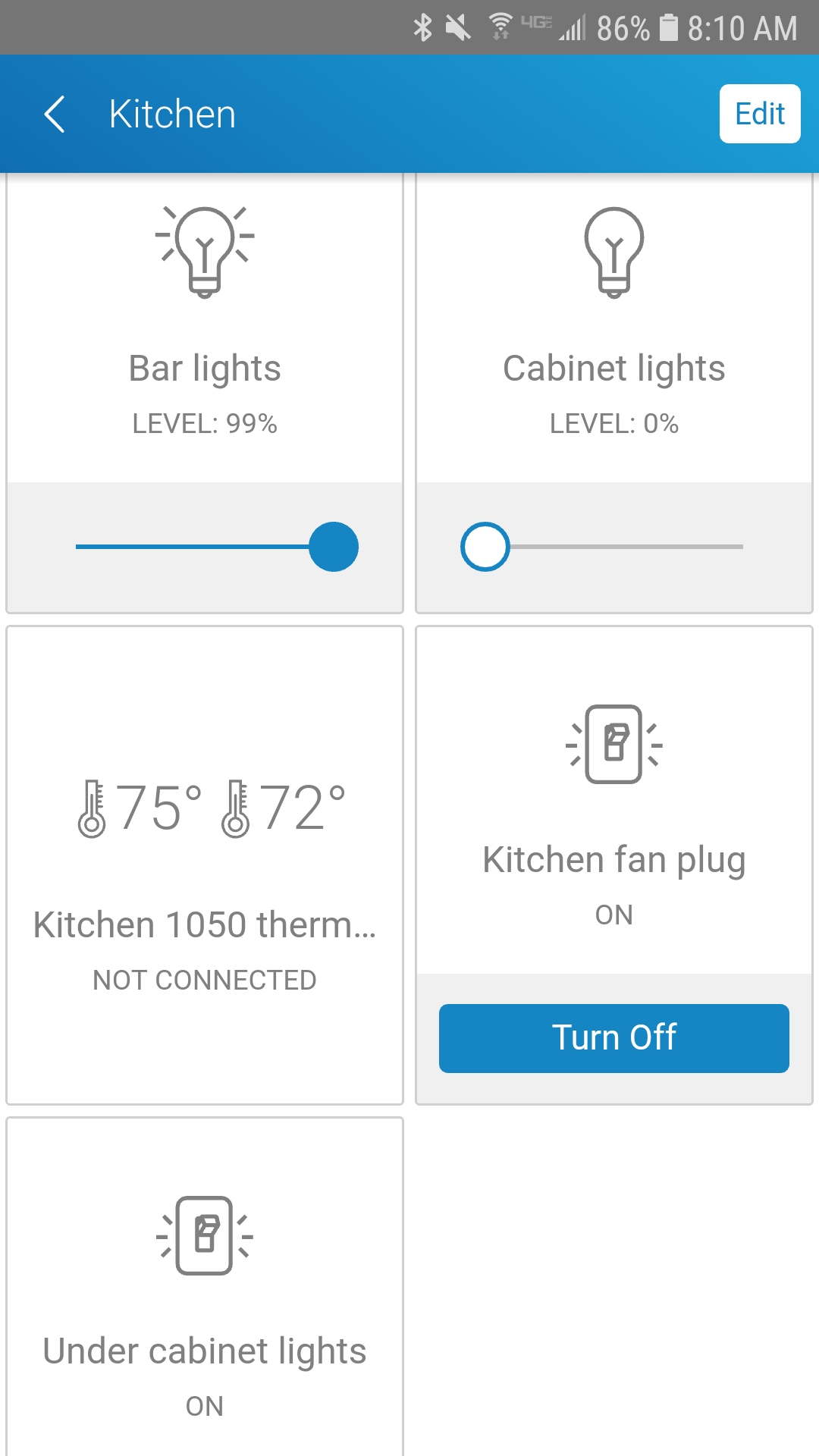Tap the Edit button
Viewport: 819px width, 1456px height.
[760, 114]
